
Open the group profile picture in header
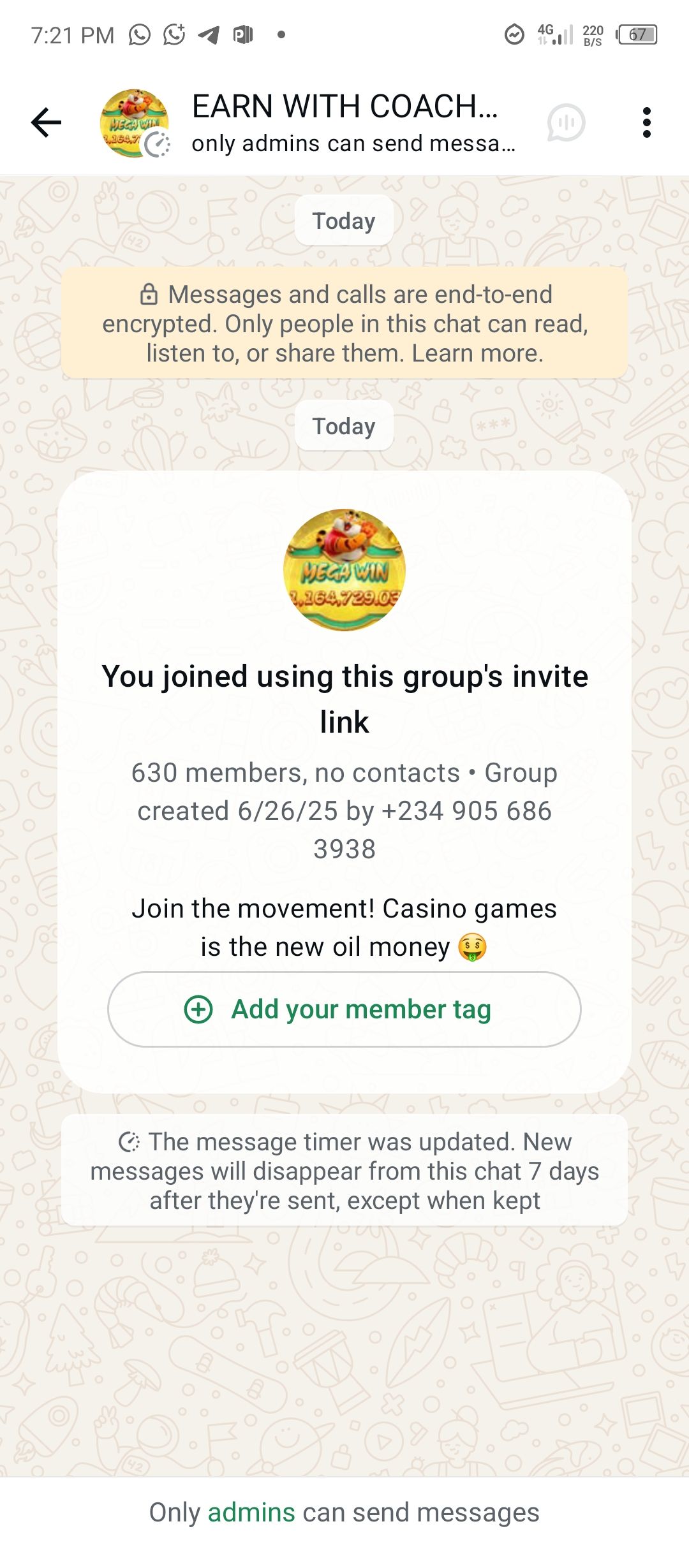pyautogui.click(x=135, y=123)
